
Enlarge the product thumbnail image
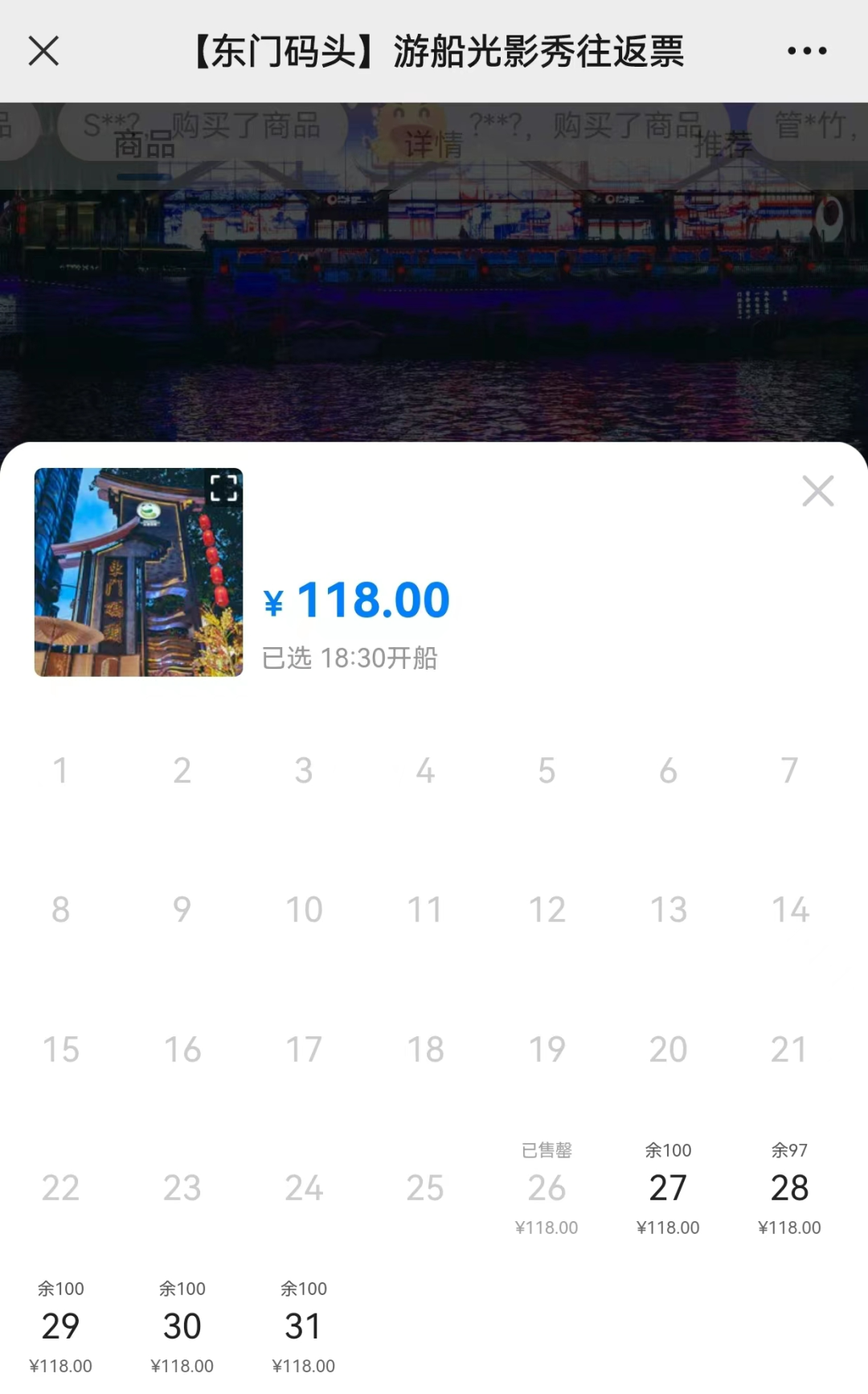click(223, 487)
